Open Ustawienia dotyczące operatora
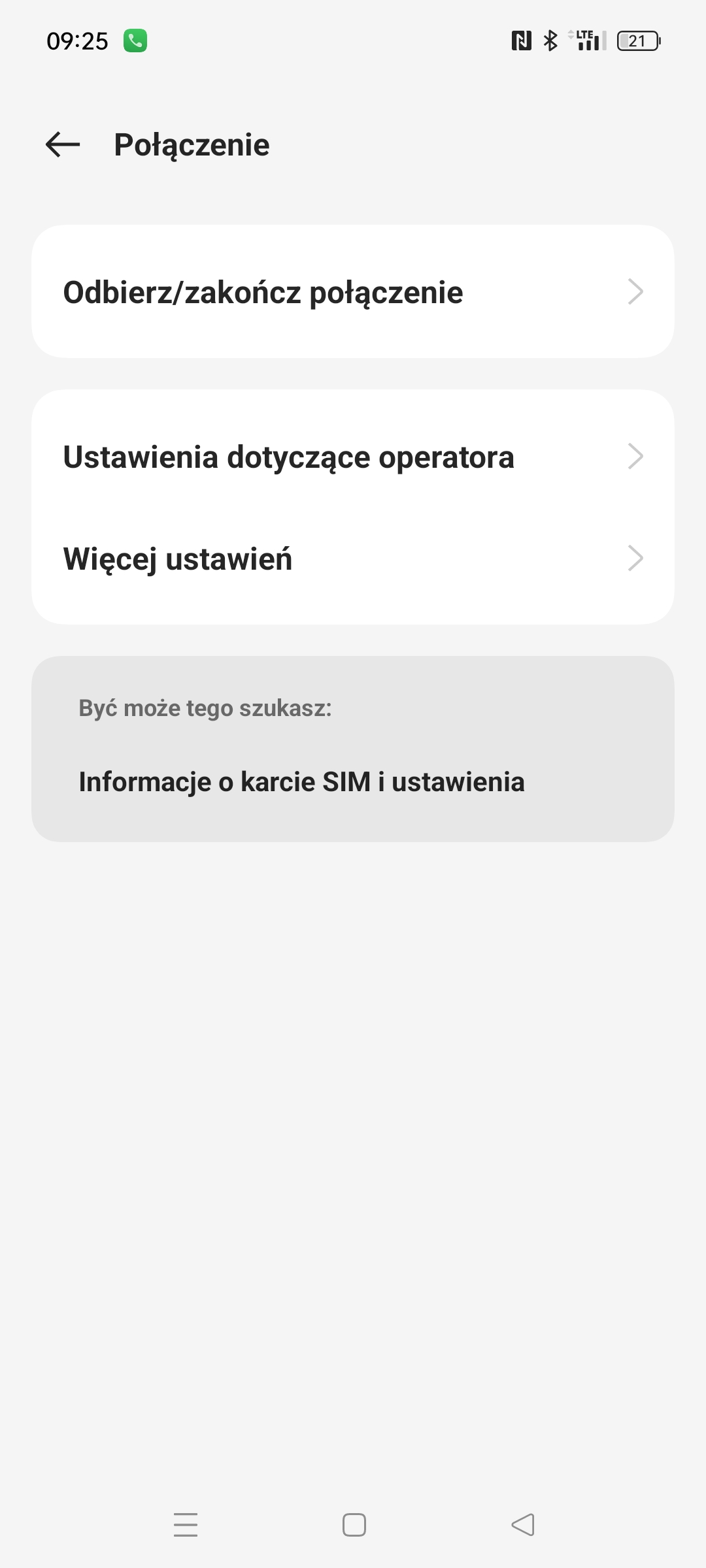 coord(353,457)
